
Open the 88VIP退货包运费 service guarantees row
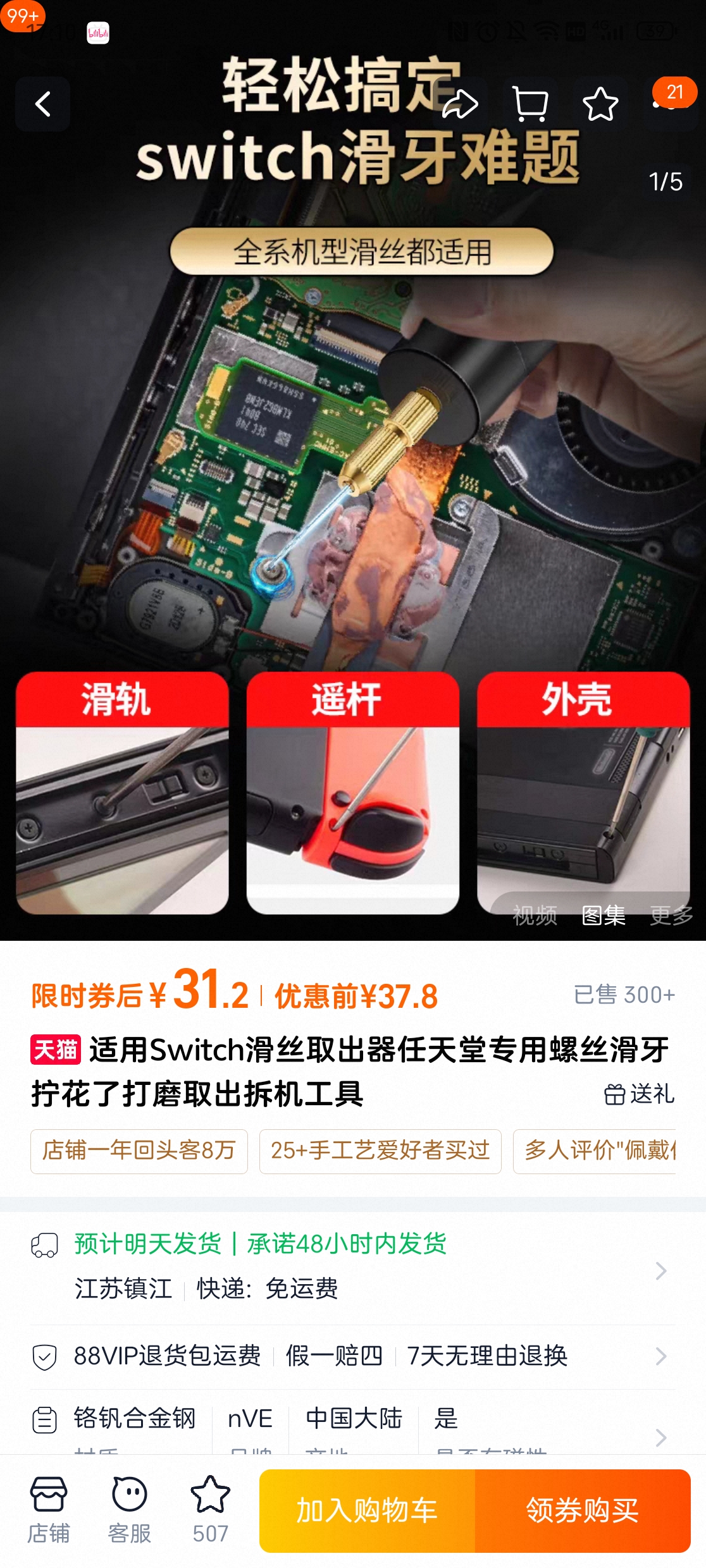(352, 1356)
